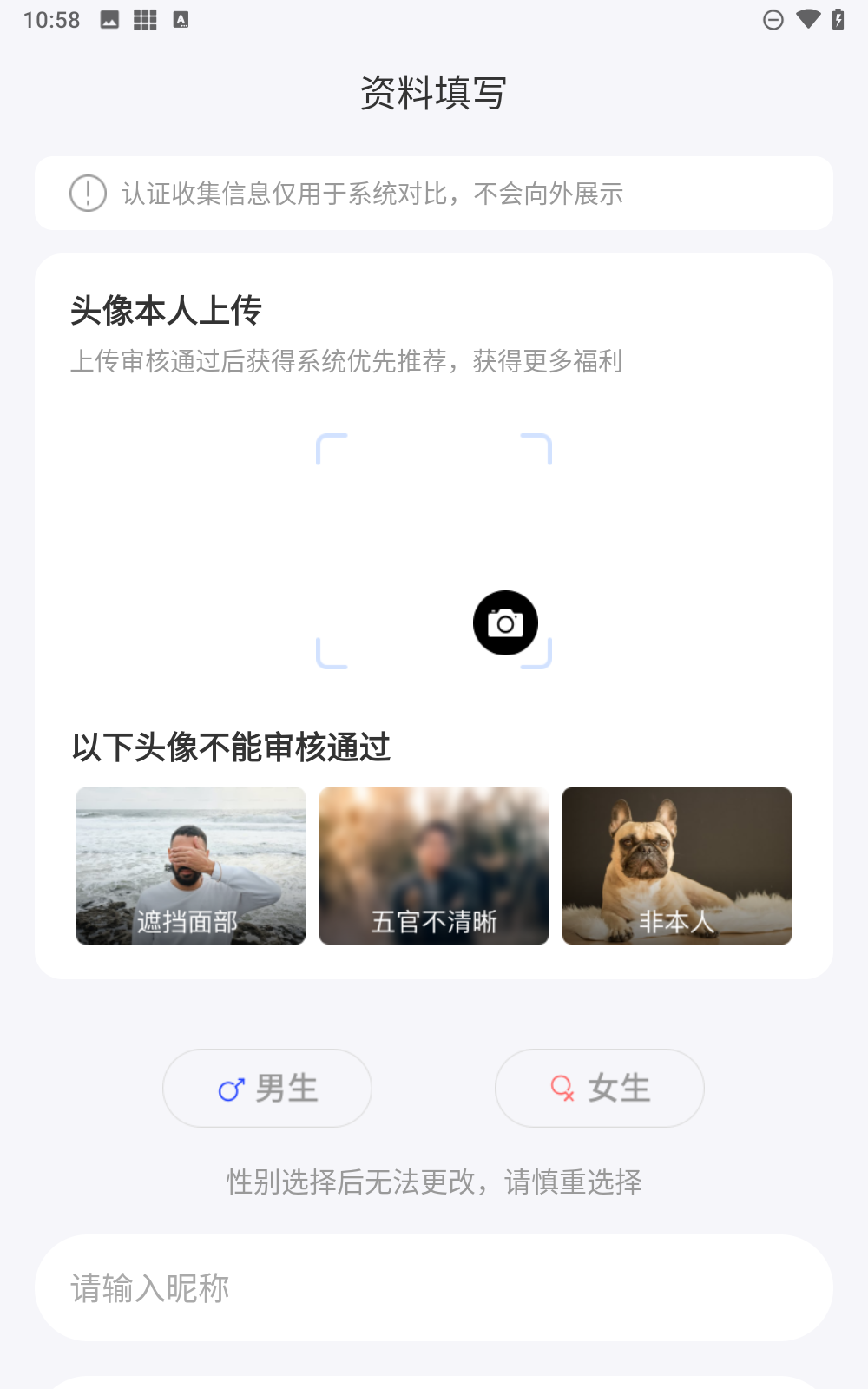Tap the battery icon in the status bar
This screenshot has height=1389, width=868.
(838, 19)
